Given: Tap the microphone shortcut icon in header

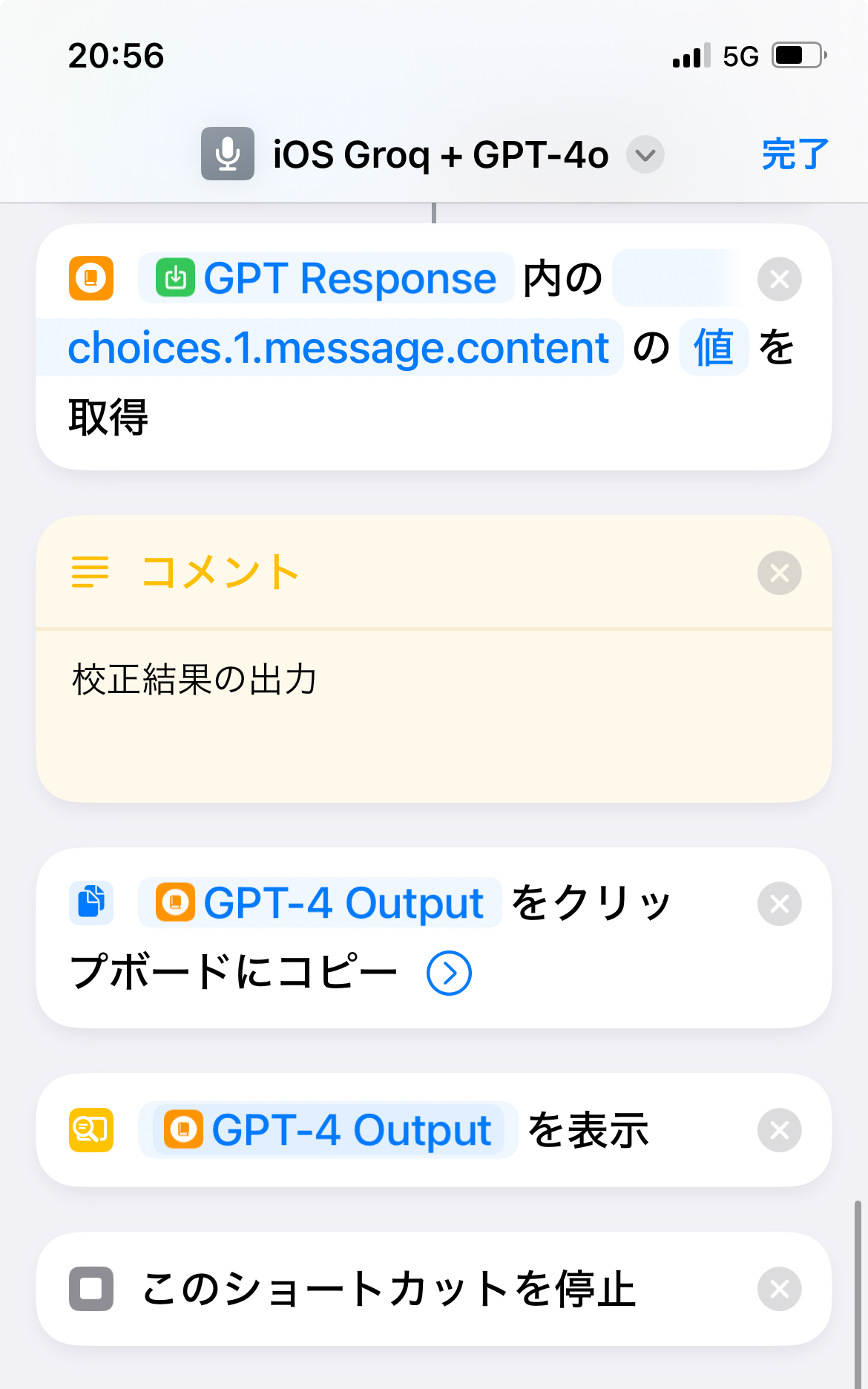Looking at the screenshot, I should pyautogui.click(x=228, y=154).
